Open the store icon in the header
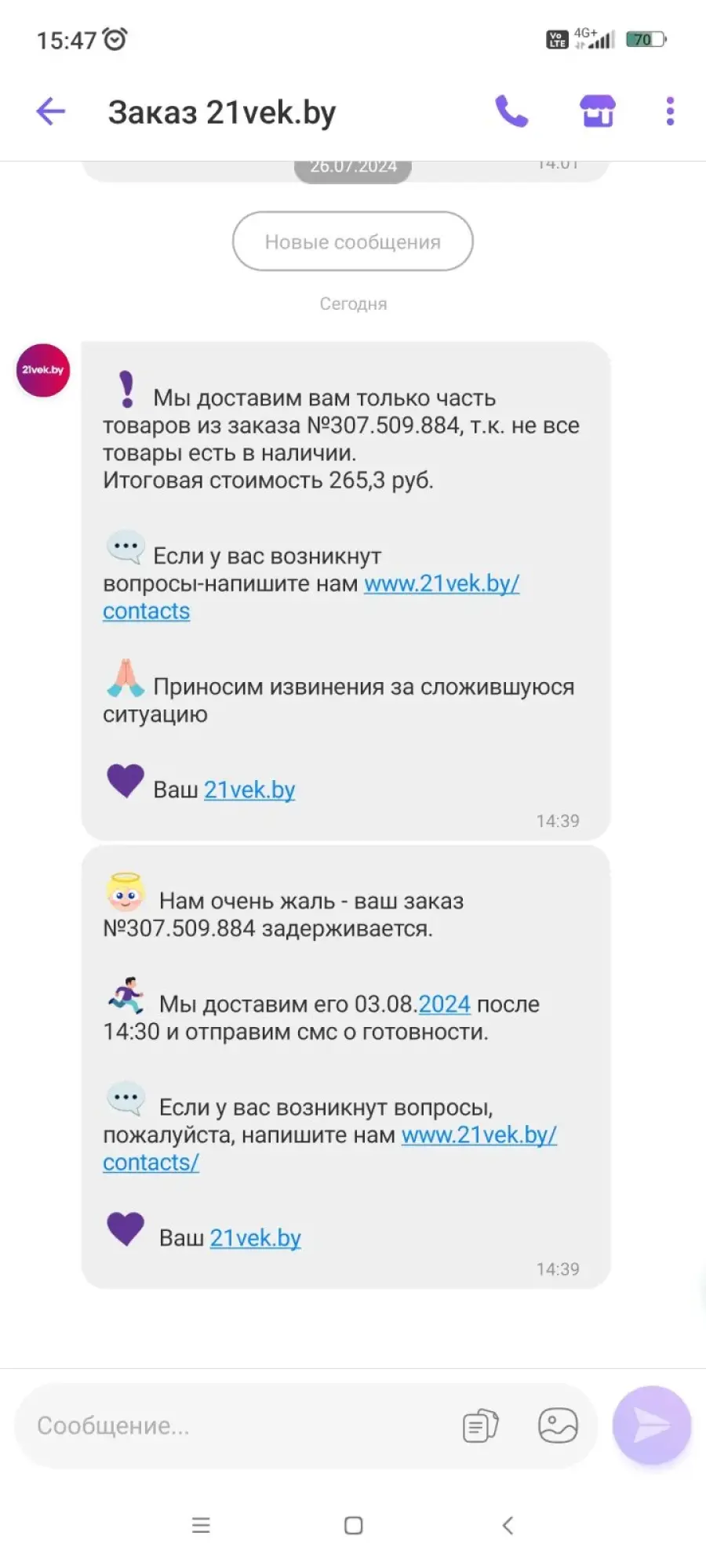The width and height of the screenshot is (706, 1568). tap(597, 111)
